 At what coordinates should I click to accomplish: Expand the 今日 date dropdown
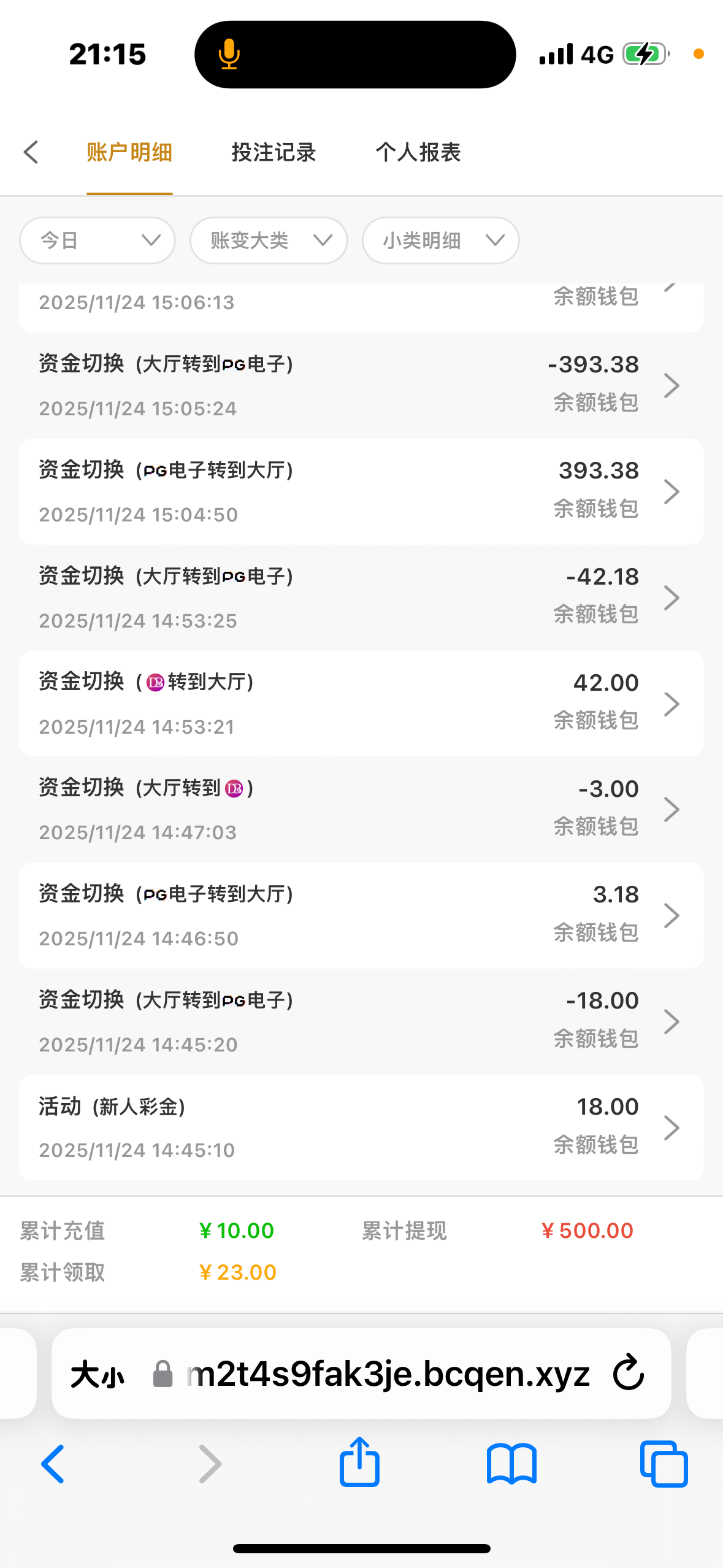(x=98, y=240)
